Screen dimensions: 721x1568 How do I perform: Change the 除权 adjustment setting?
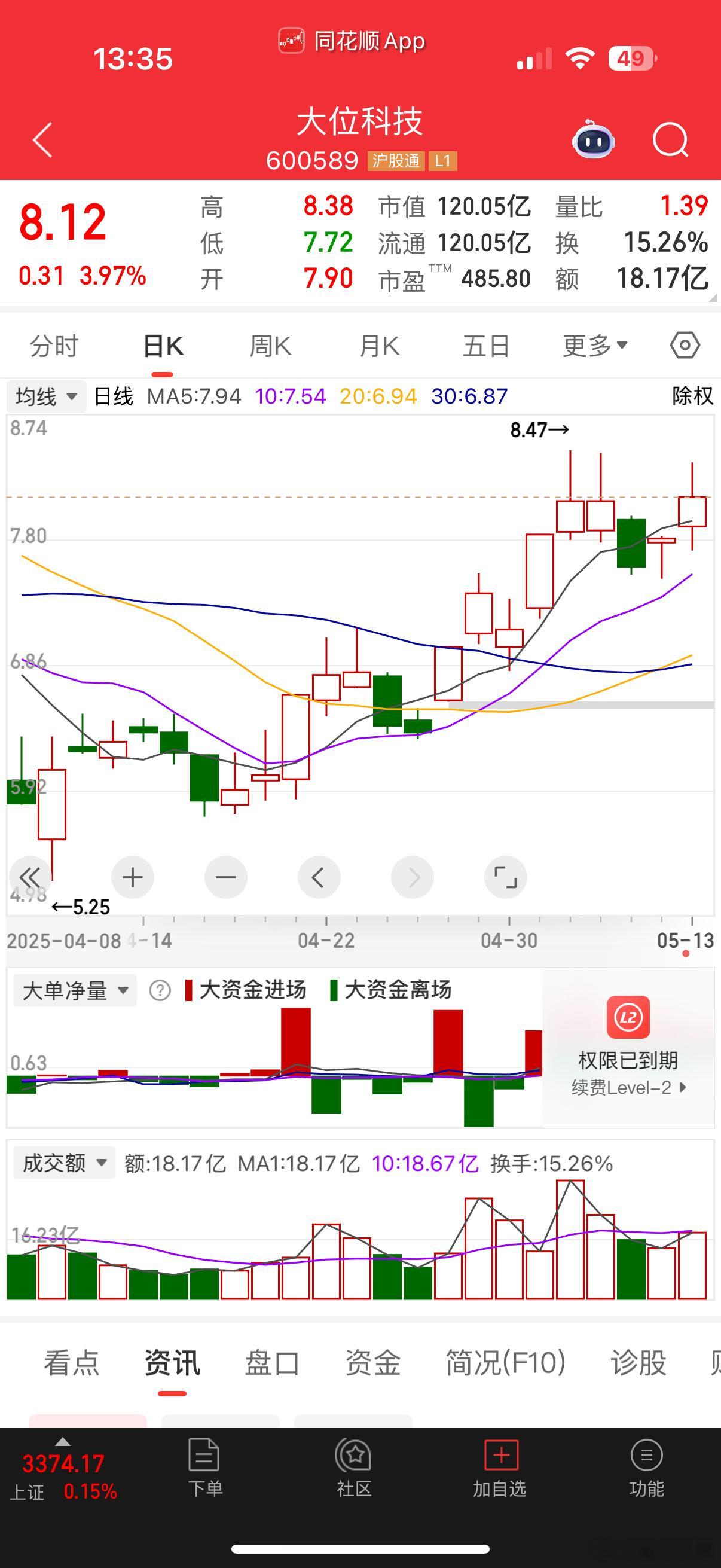pyautogui.click(x=692, y=396)
